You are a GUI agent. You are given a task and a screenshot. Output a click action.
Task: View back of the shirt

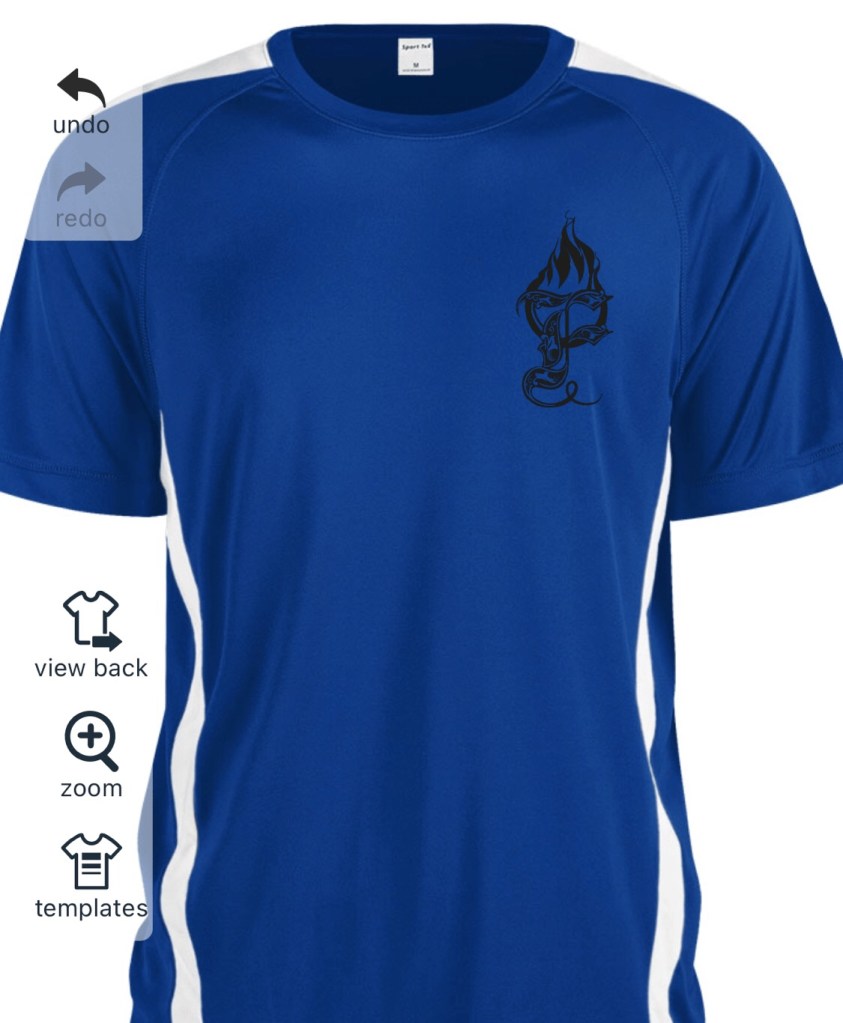pos(91,634)
